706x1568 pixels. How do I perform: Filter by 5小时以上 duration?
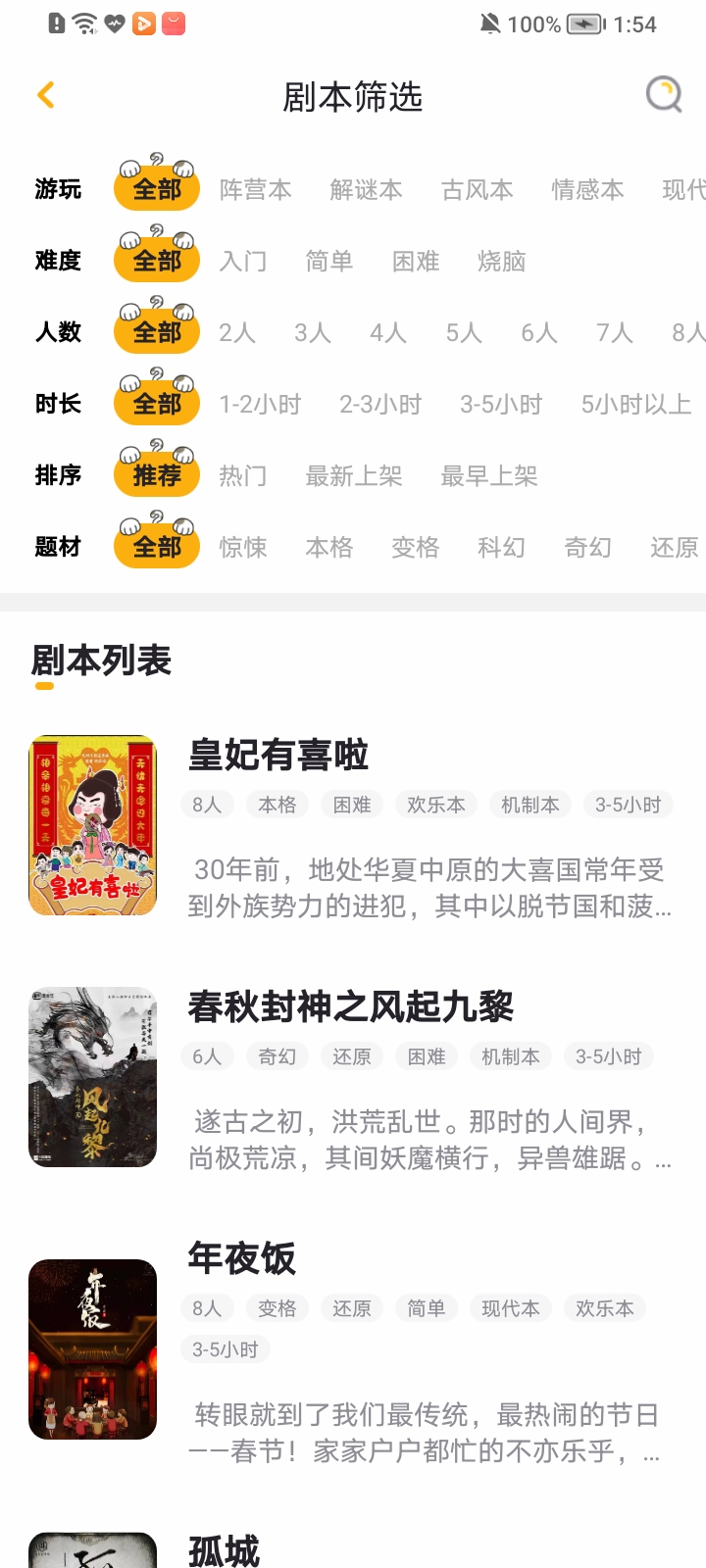635,405
